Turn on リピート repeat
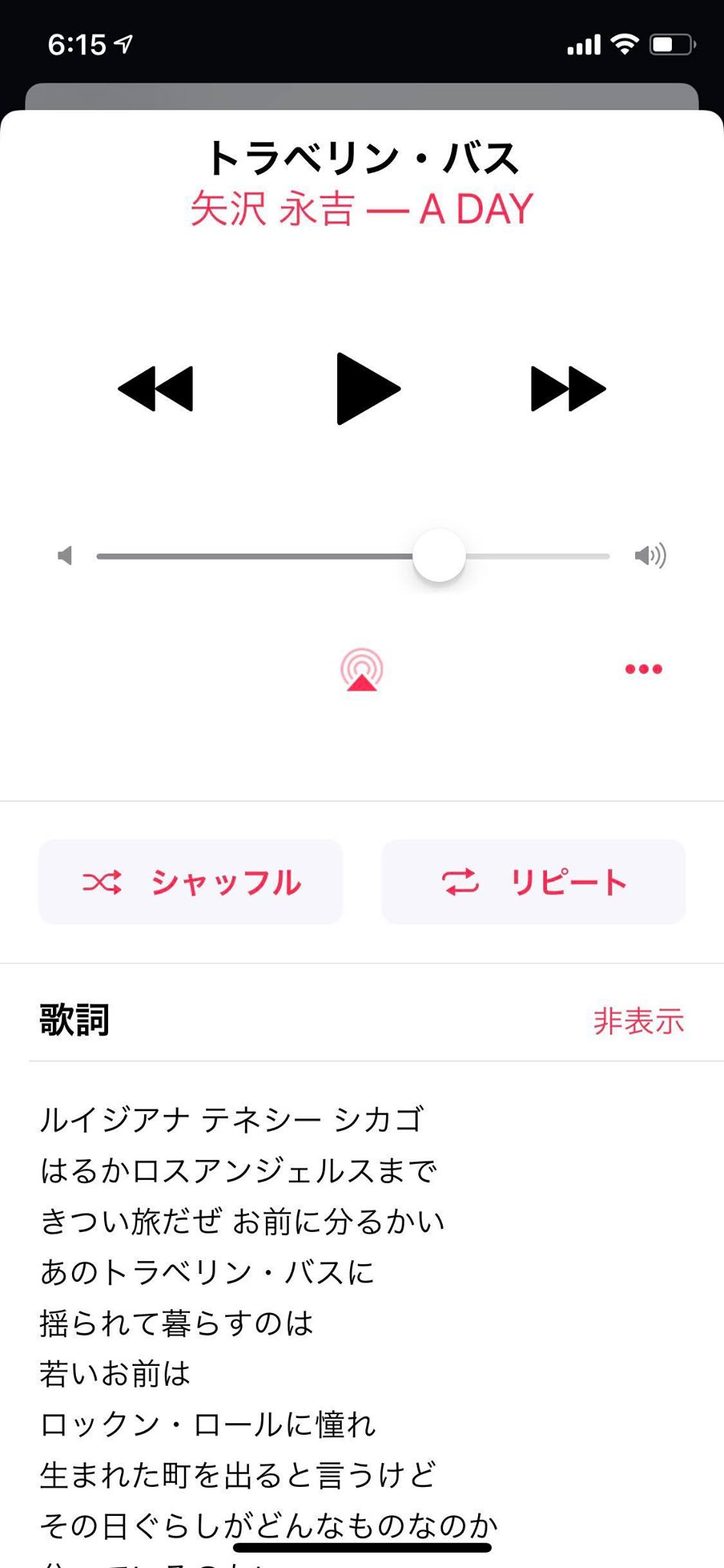 point(533,882)
